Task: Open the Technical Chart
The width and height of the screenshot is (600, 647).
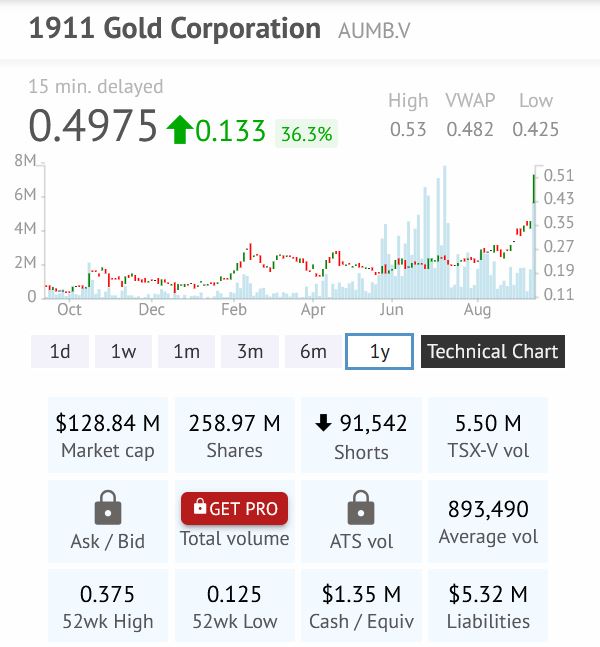Action: pos(492,352)
